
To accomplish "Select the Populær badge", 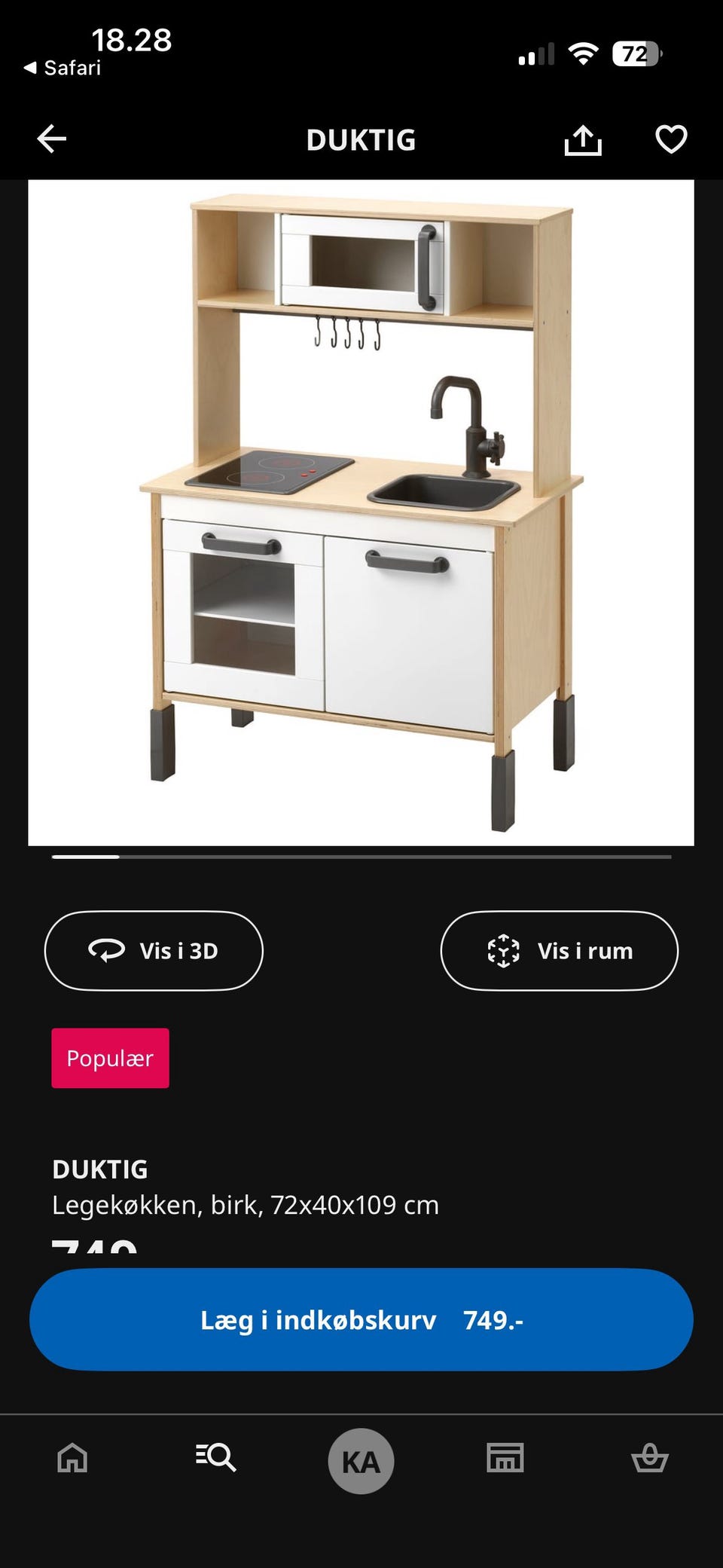I will pos(110,1058).
